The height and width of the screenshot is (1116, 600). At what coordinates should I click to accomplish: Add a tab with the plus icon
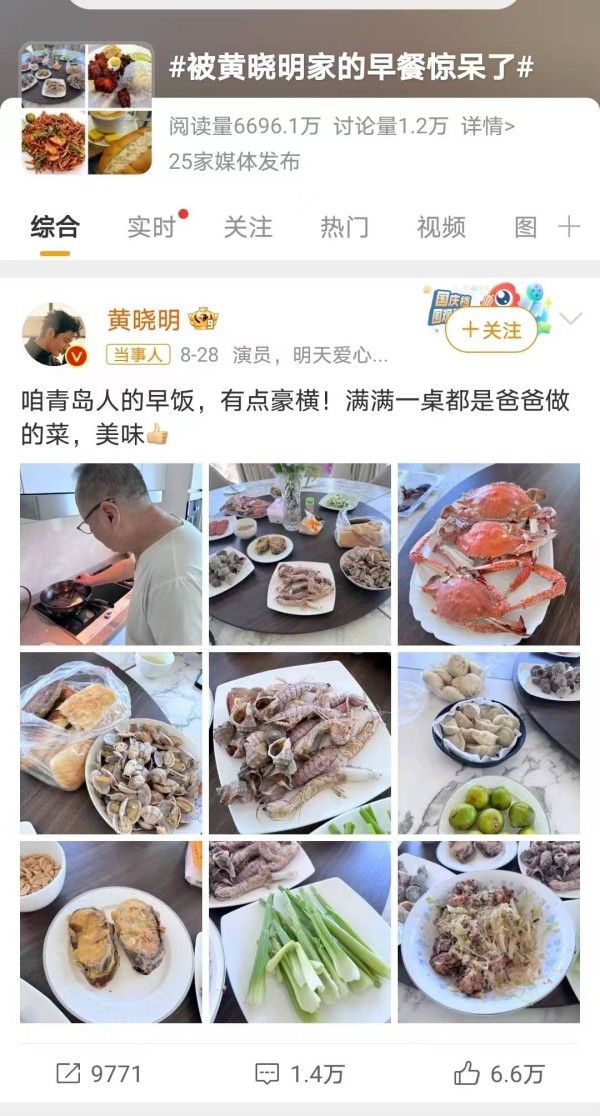point(569,227)
